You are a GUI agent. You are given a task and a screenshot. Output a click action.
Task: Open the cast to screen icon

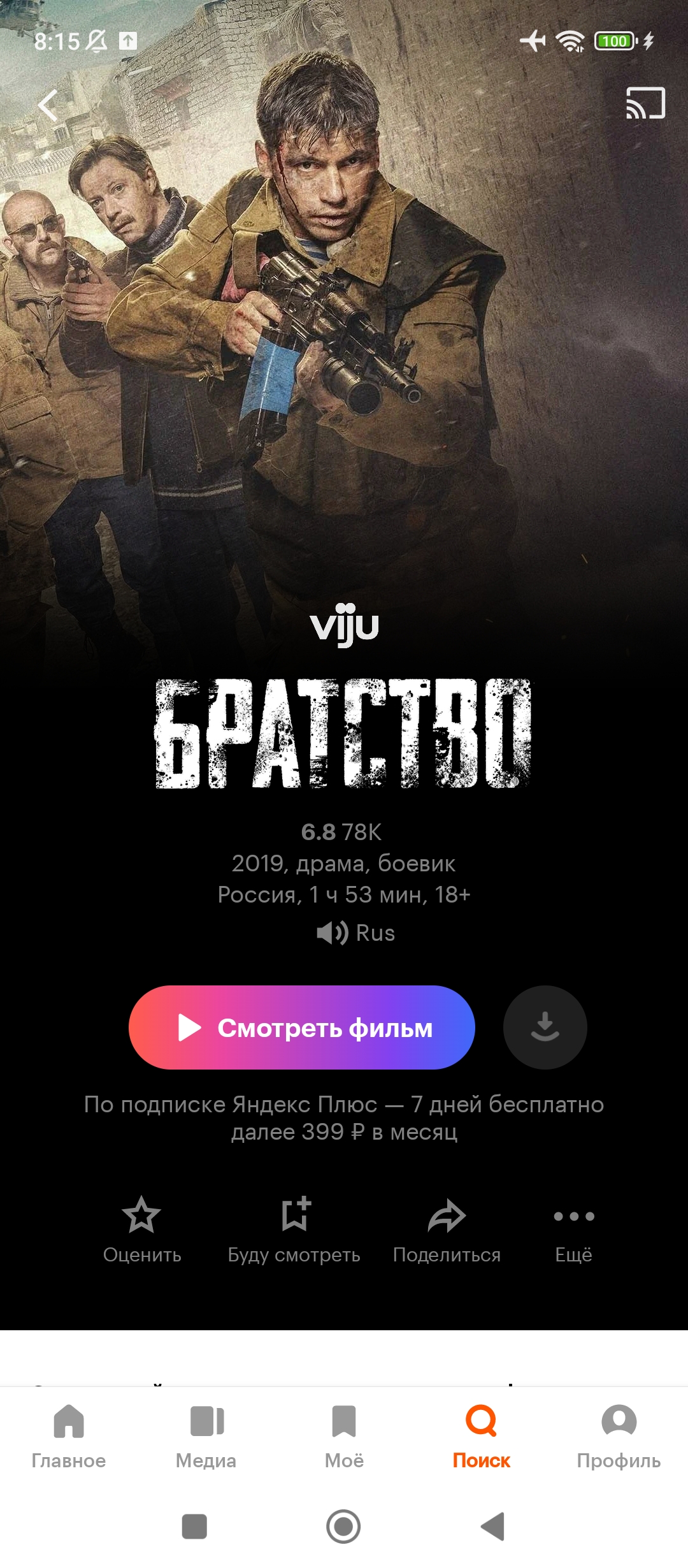(645, 103)
